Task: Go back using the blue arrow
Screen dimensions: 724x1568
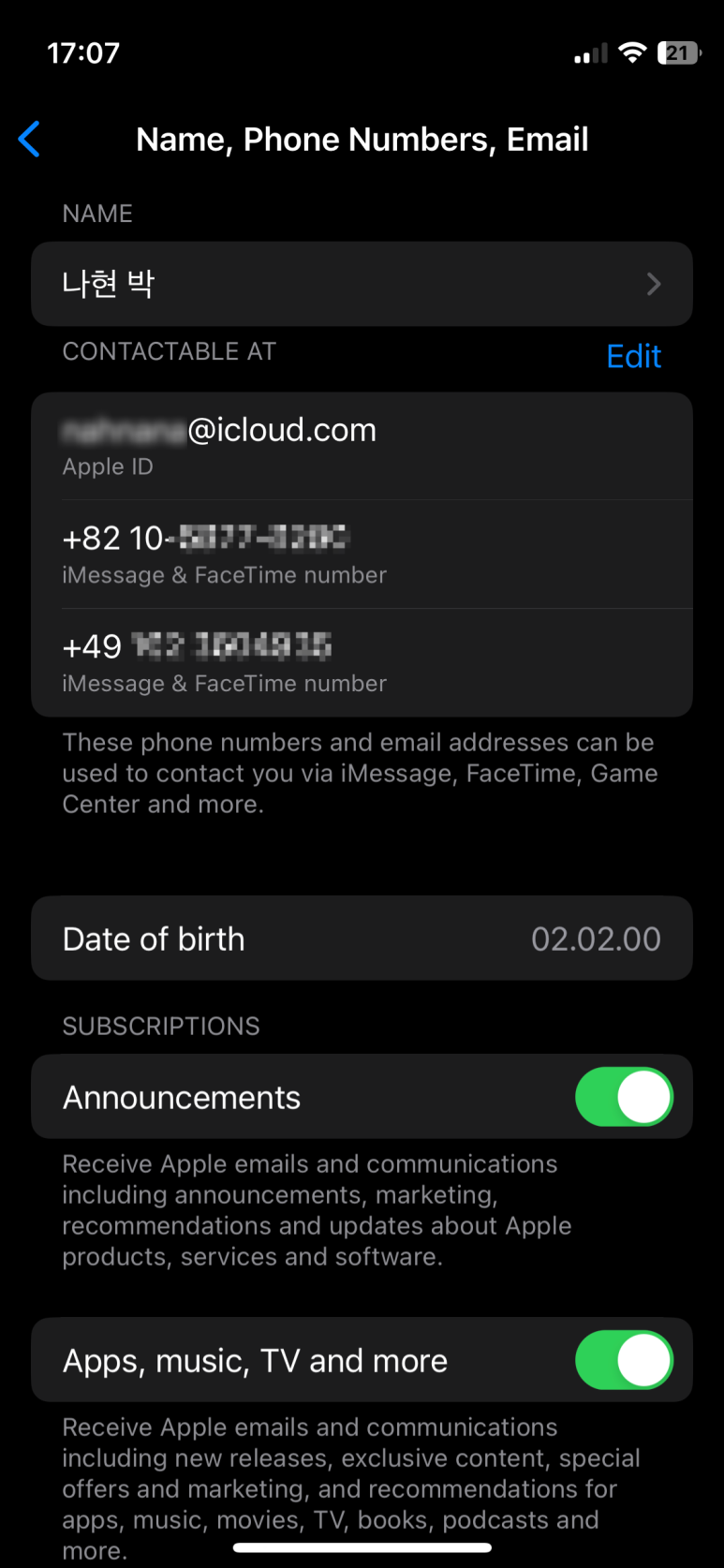Action: tap(30, 140)
